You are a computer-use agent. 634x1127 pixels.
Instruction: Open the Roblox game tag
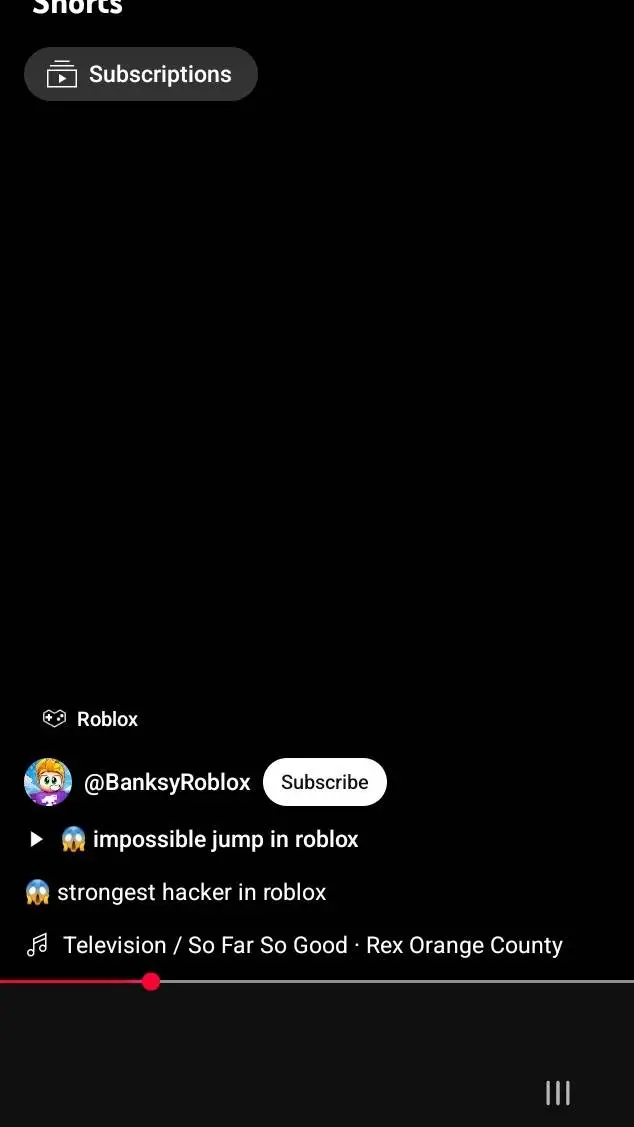click(90, 719)
